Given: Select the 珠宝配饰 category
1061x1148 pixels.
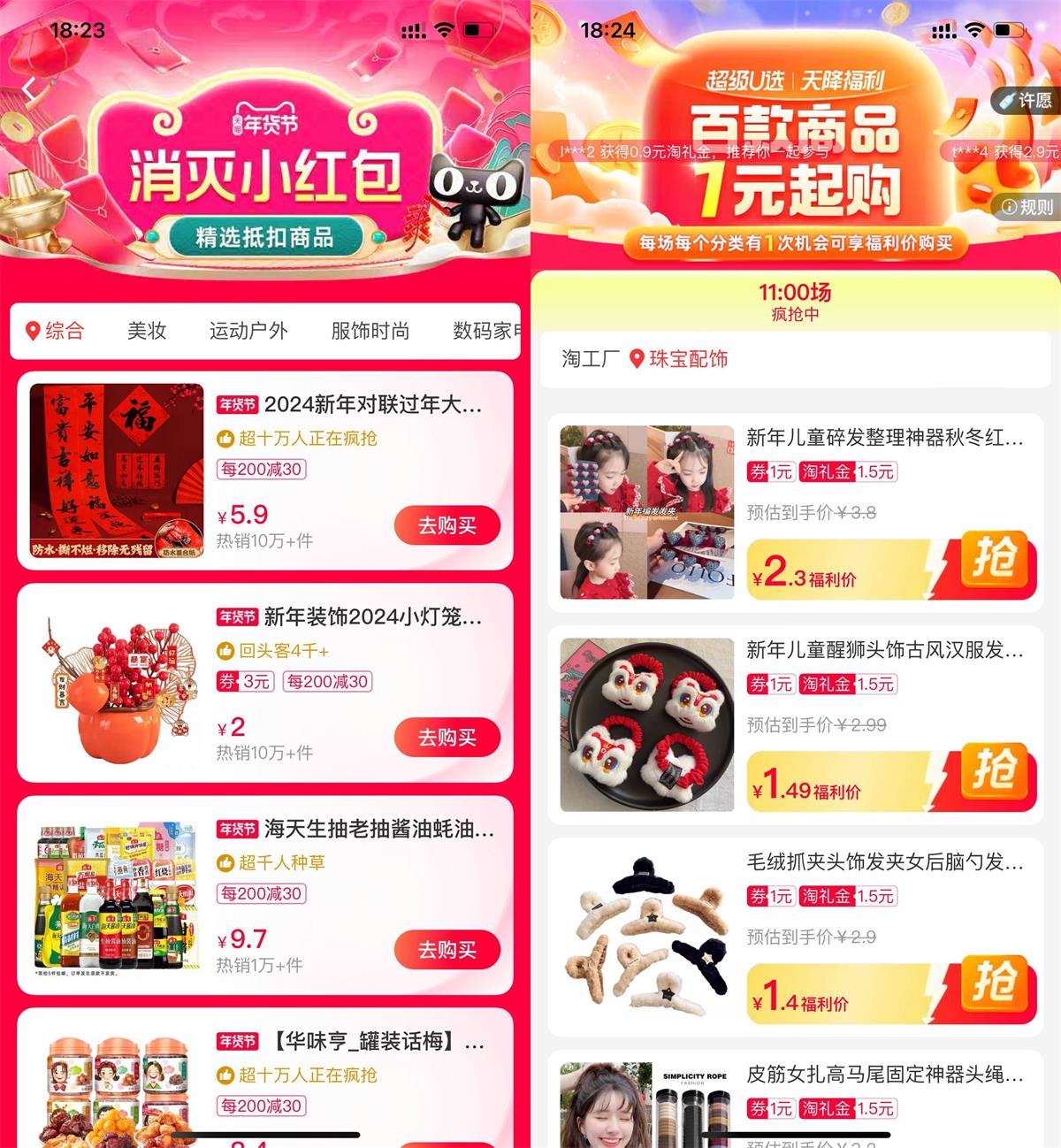Looking at the screenshot, I should pyautogui.click(x=679, y=359).
